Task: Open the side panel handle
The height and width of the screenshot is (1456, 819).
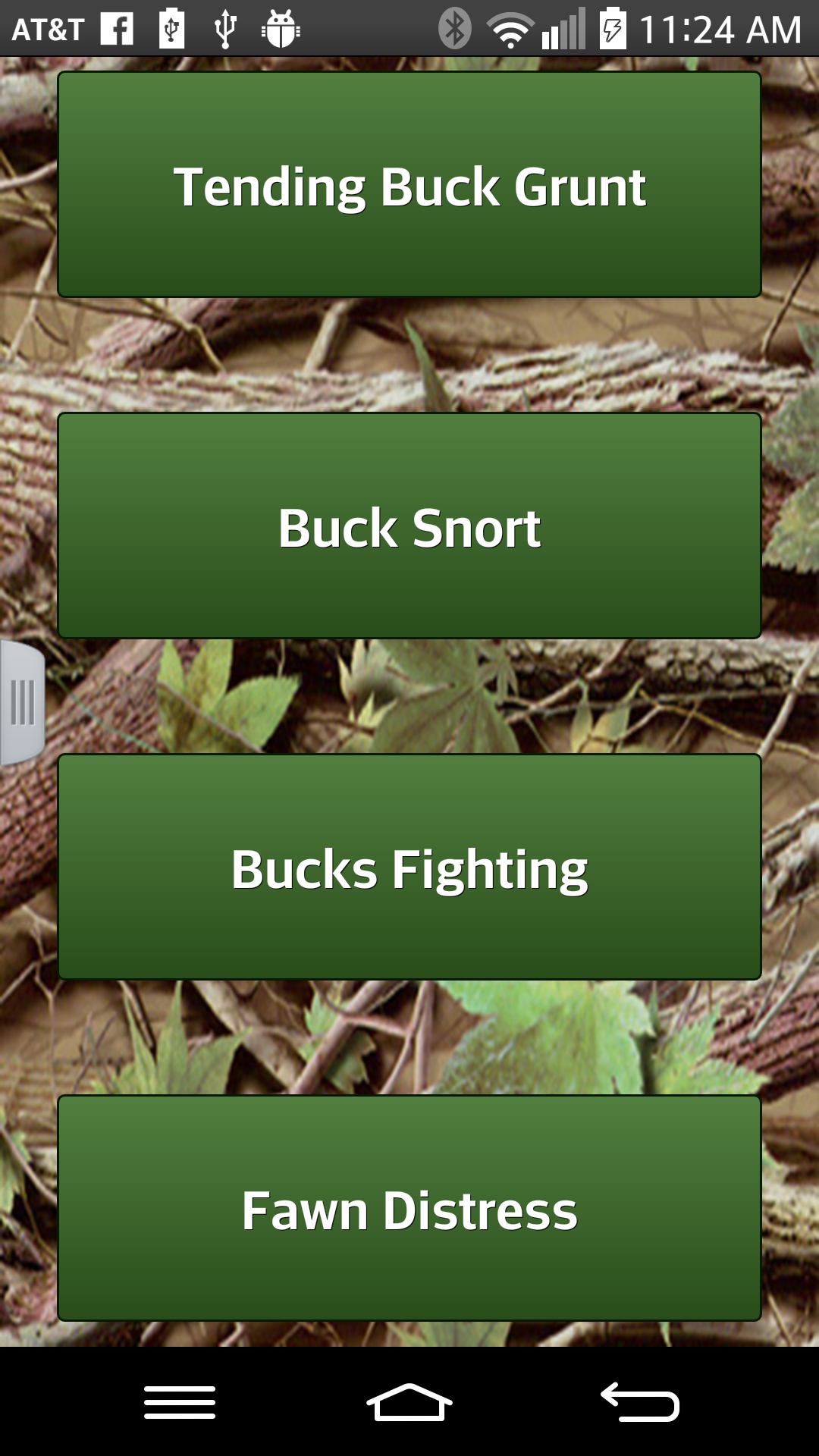Action: click(x=23, y=702)
